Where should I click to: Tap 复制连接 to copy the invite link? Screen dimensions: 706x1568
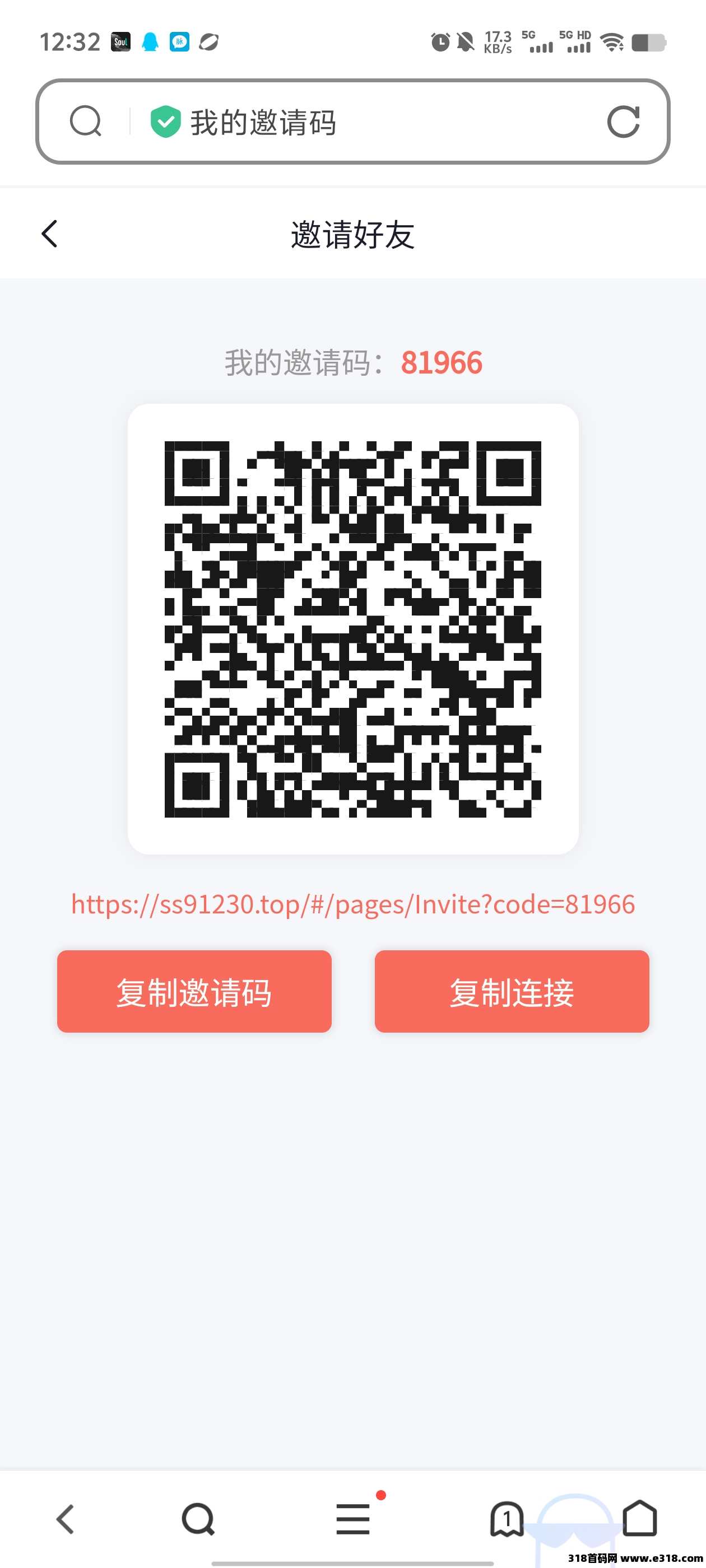512,991
